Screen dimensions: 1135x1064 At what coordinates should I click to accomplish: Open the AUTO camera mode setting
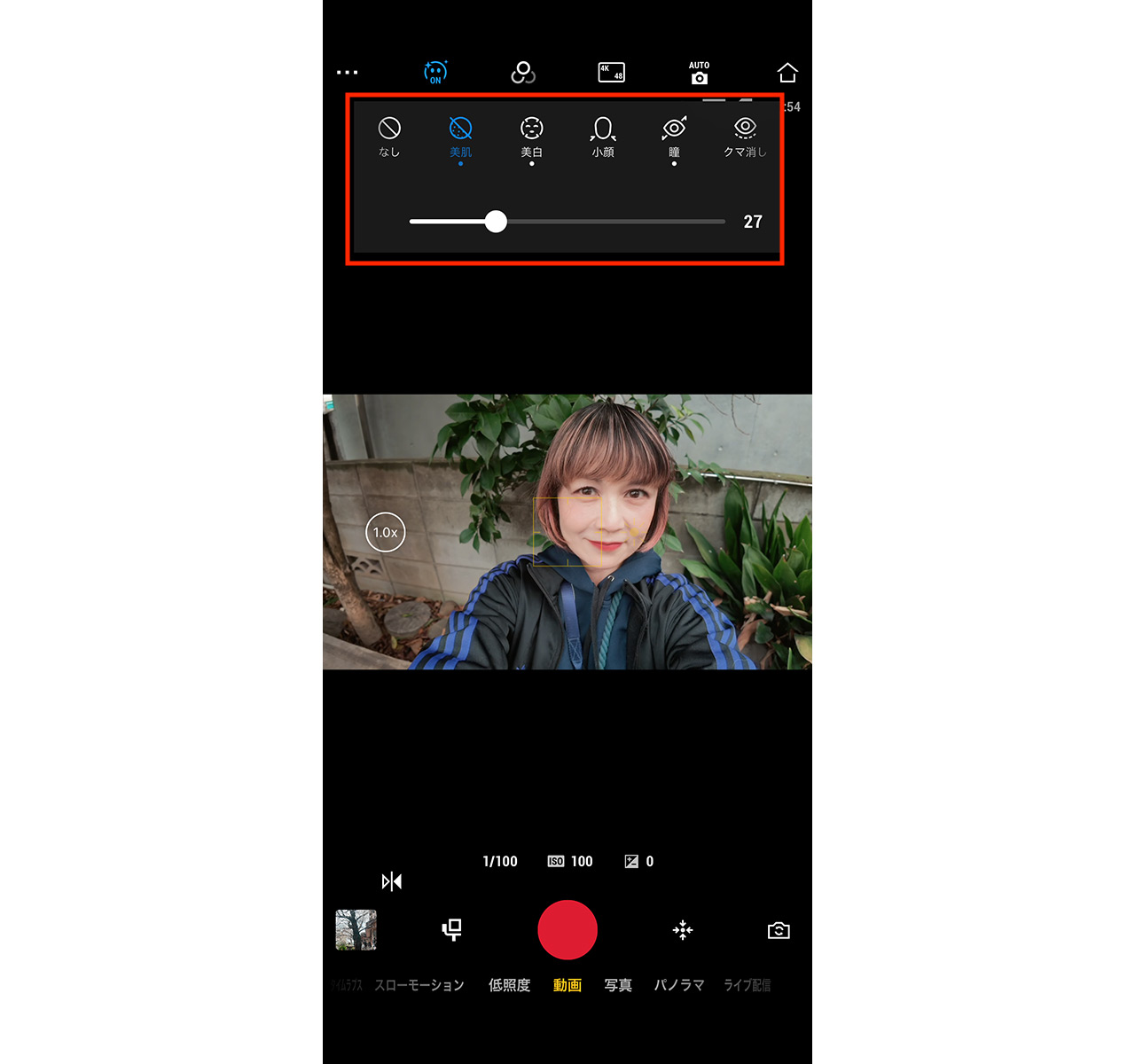[699, 73]
